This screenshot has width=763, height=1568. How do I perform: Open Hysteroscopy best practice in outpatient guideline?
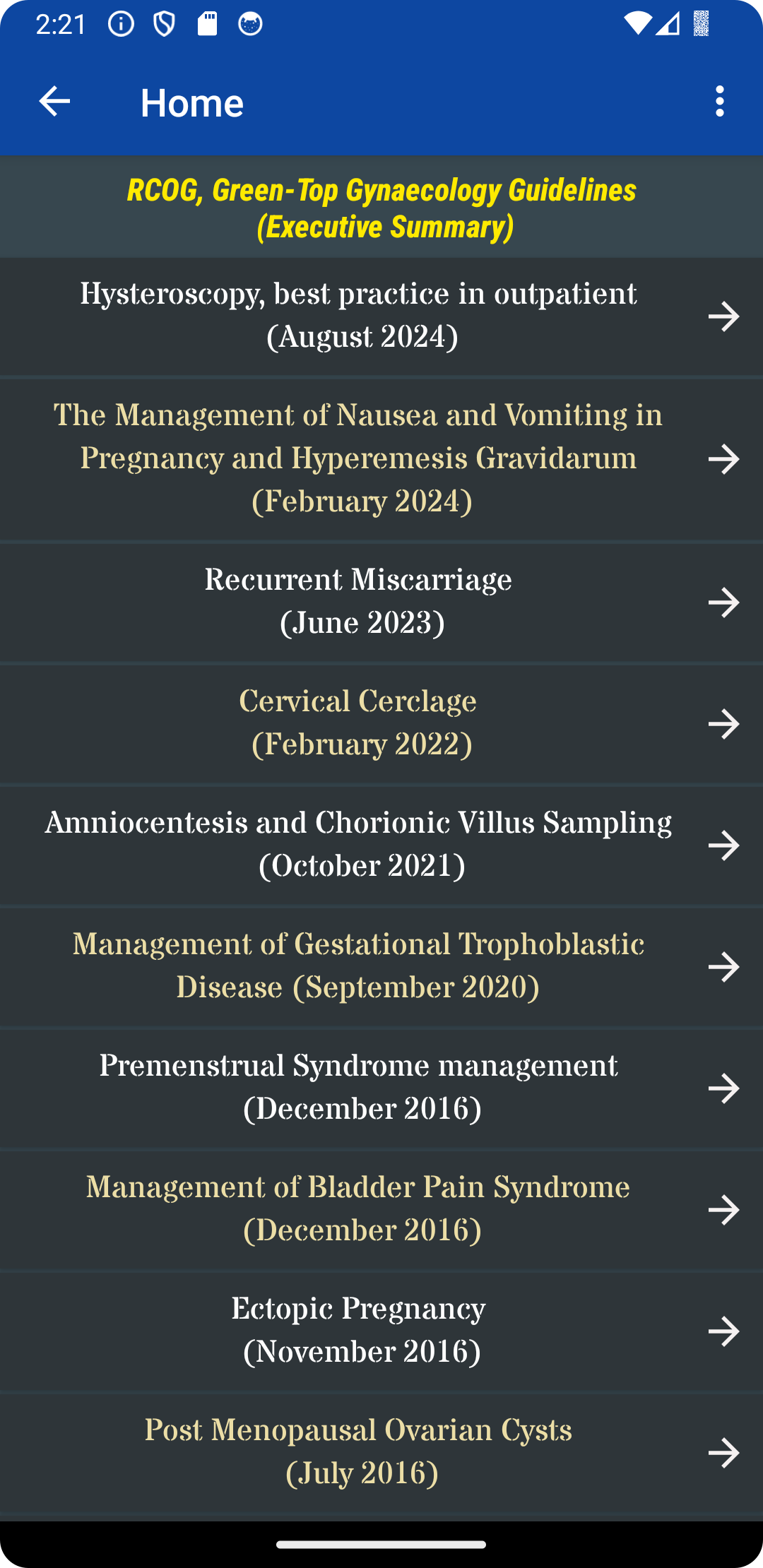[x=381, y=316]
